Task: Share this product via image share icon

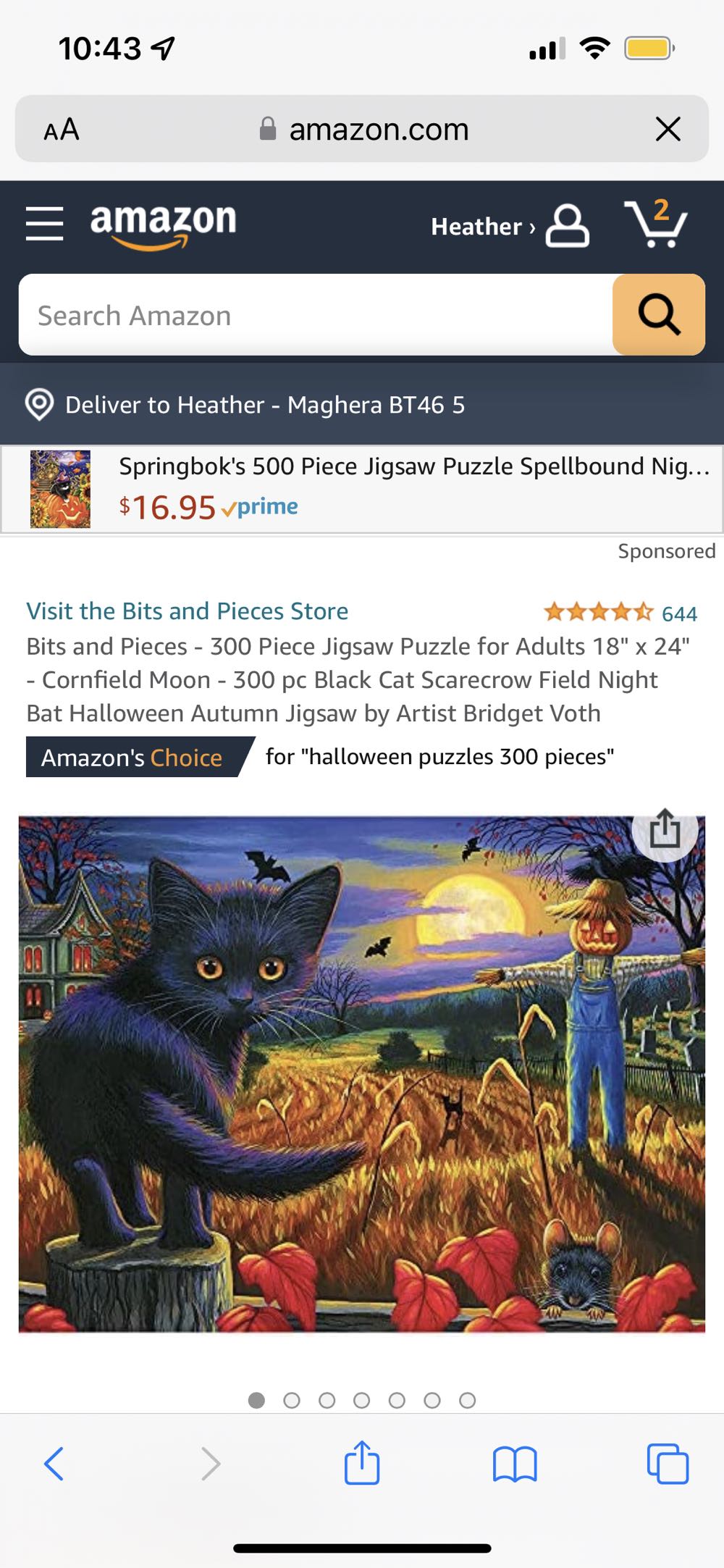Action: point(664,829)
